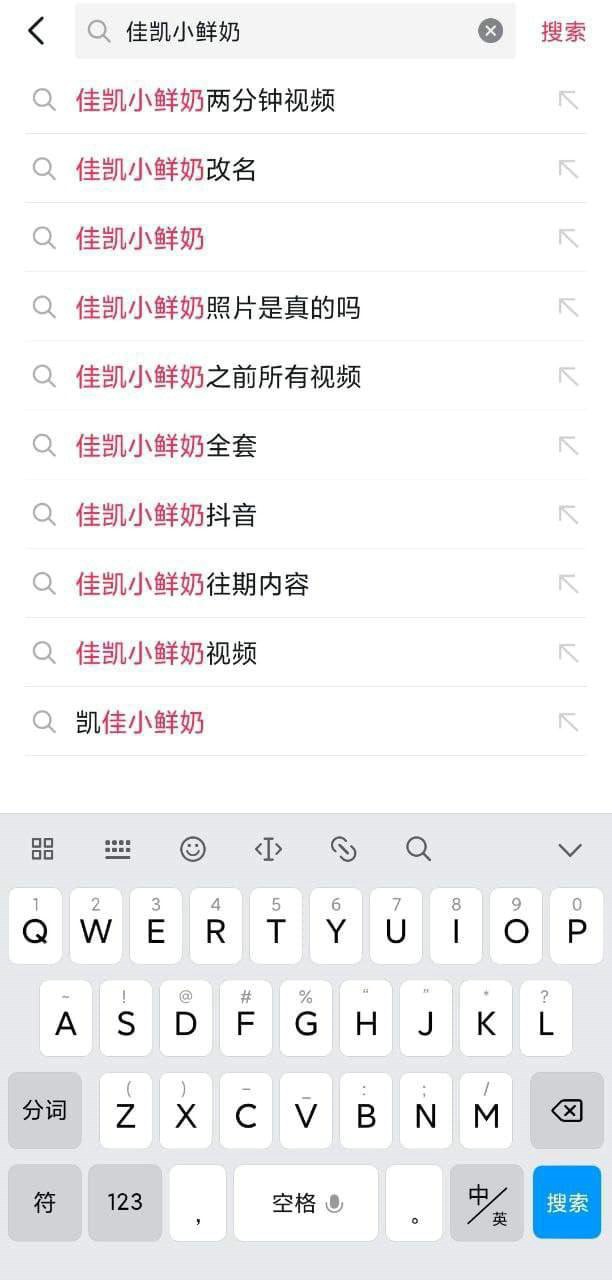612x1280 pixels.
Task: Choose the suggestion 佳凯小鲜奶视频
Action: click(166, 652)
